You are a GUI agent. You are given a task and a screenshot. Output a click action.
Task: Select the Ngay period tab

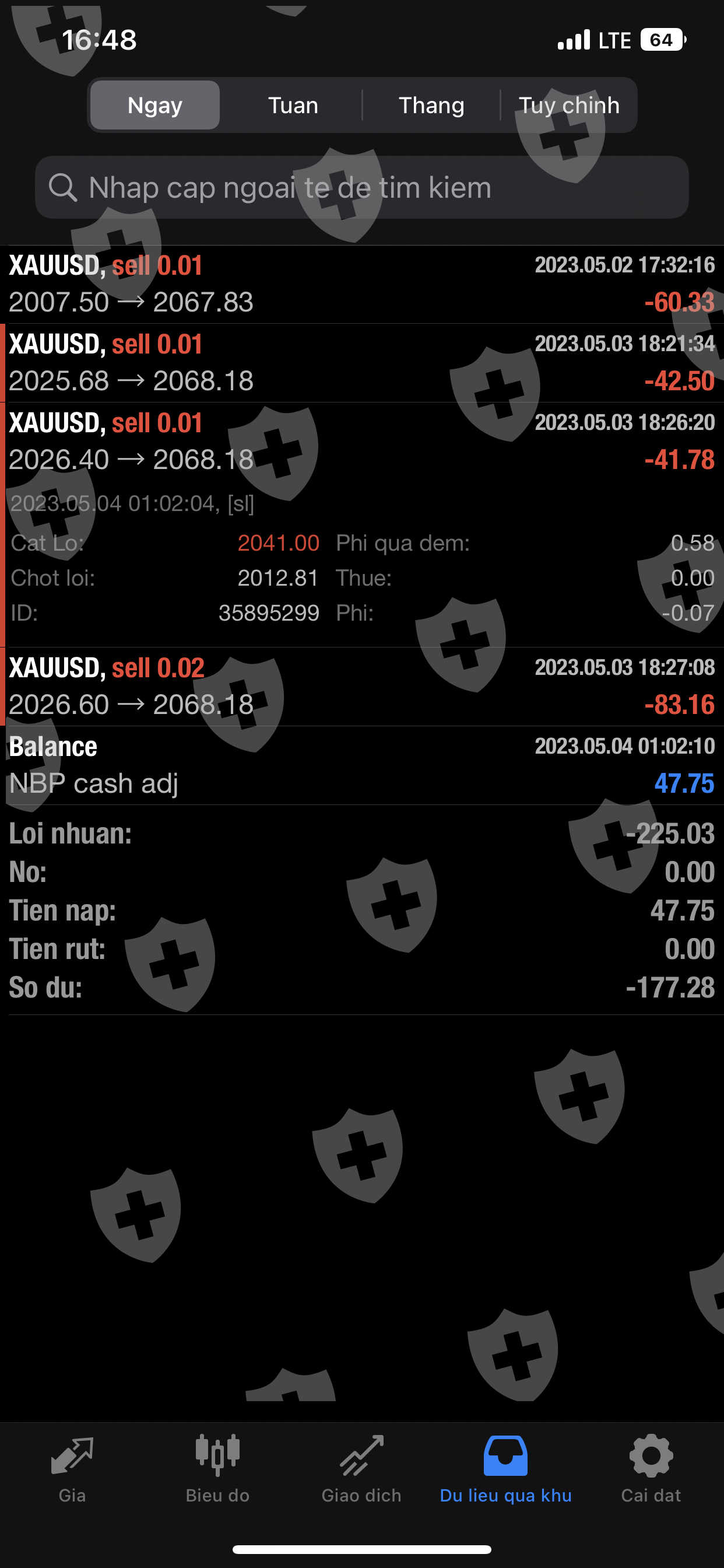(x=154, y=106)
